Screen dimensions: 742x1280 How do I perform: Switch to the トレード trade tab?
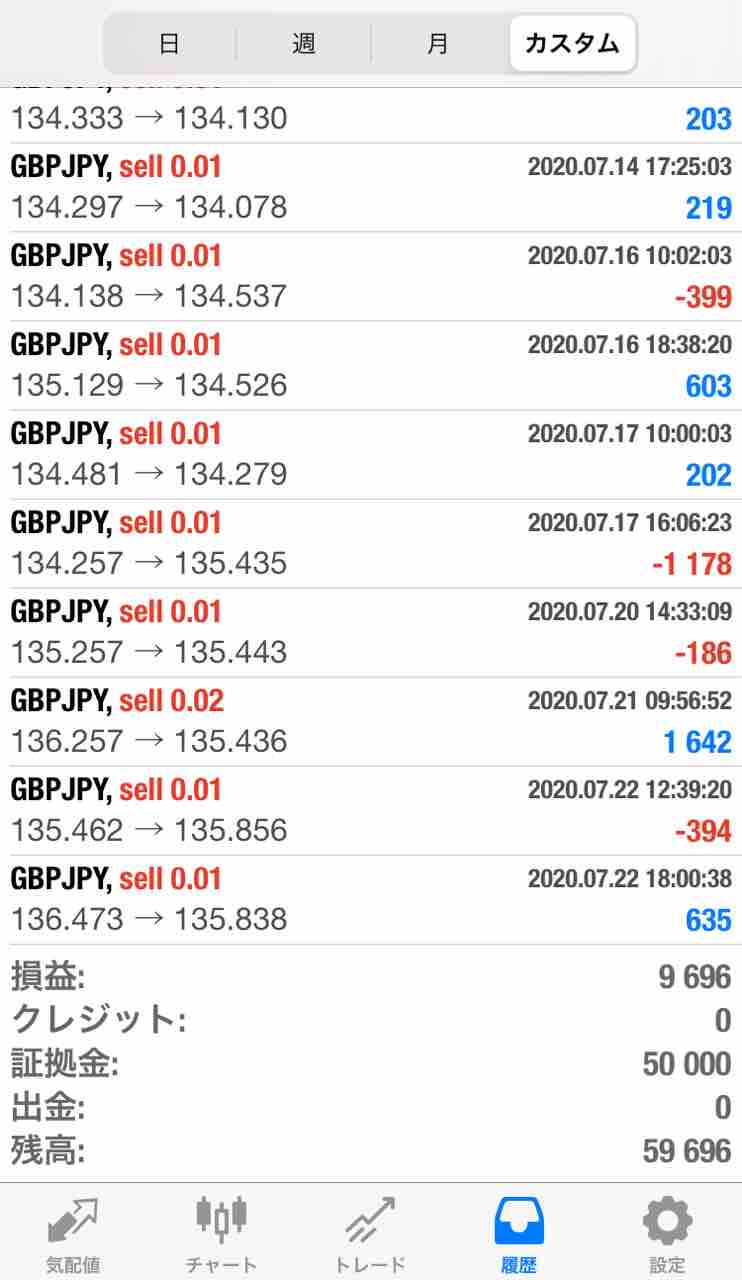pyautogui.click(x=370, y=1234)
